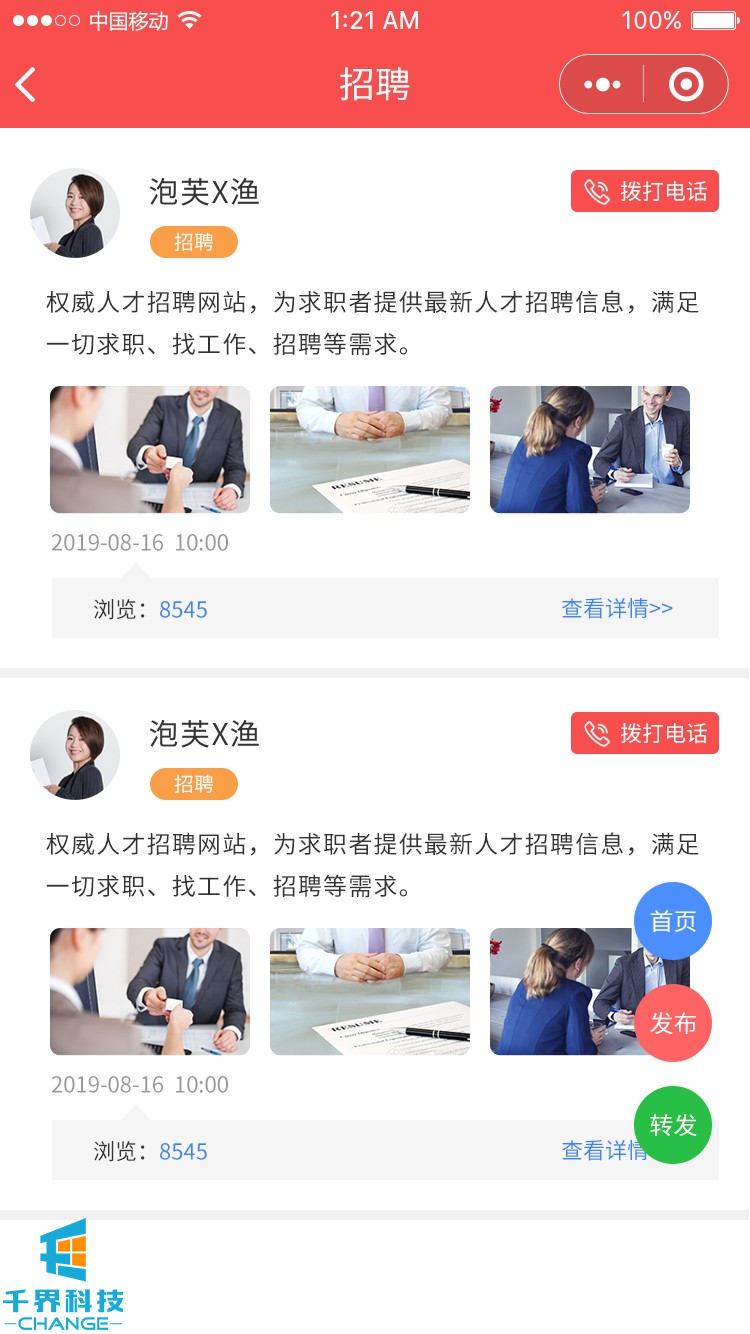Open the resume photo in the first post
Screen dimensions: 750x1334
click(x=370, y=449)
